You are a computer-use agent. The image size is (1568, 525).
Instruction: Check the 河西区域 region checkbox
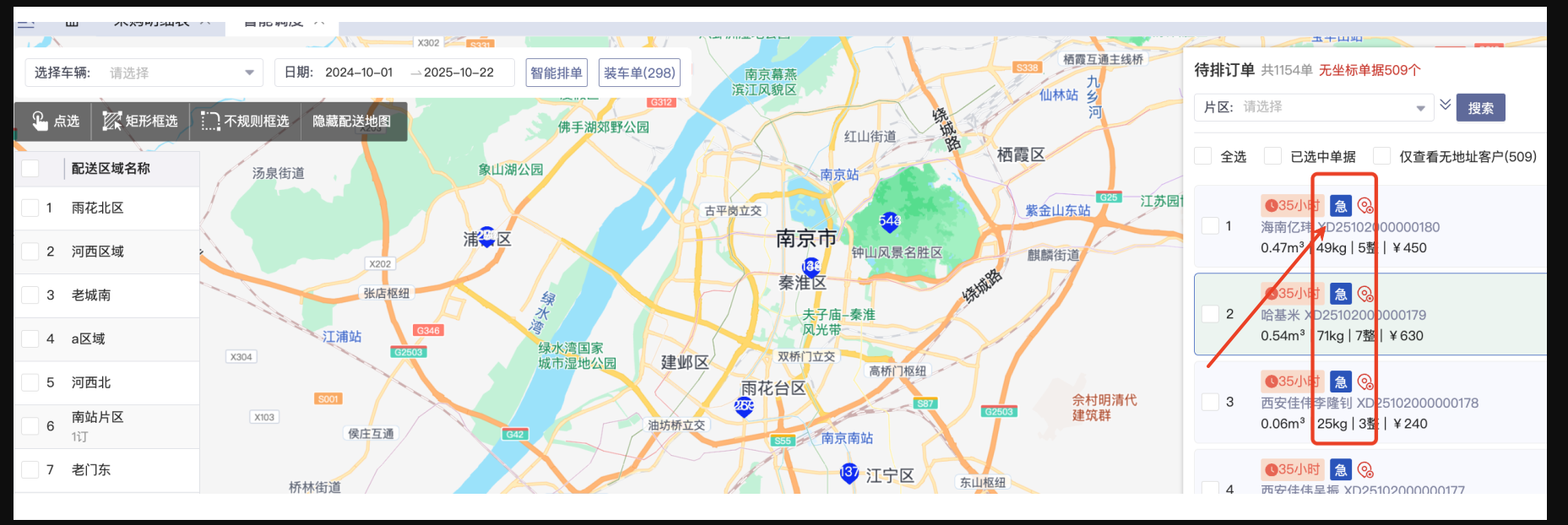30,252
